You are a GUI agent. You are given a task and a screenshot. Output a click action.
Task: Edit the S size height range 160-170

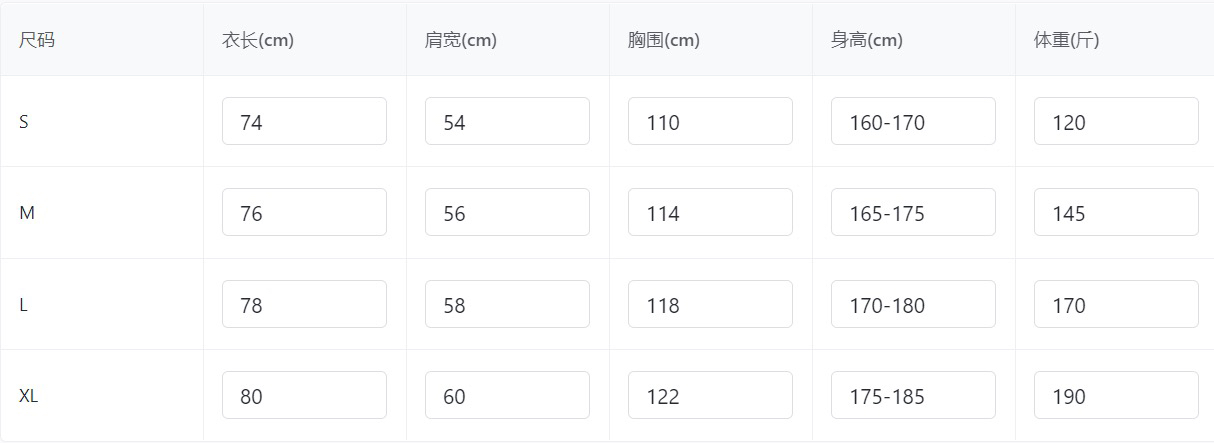click(x=913, y=121)
